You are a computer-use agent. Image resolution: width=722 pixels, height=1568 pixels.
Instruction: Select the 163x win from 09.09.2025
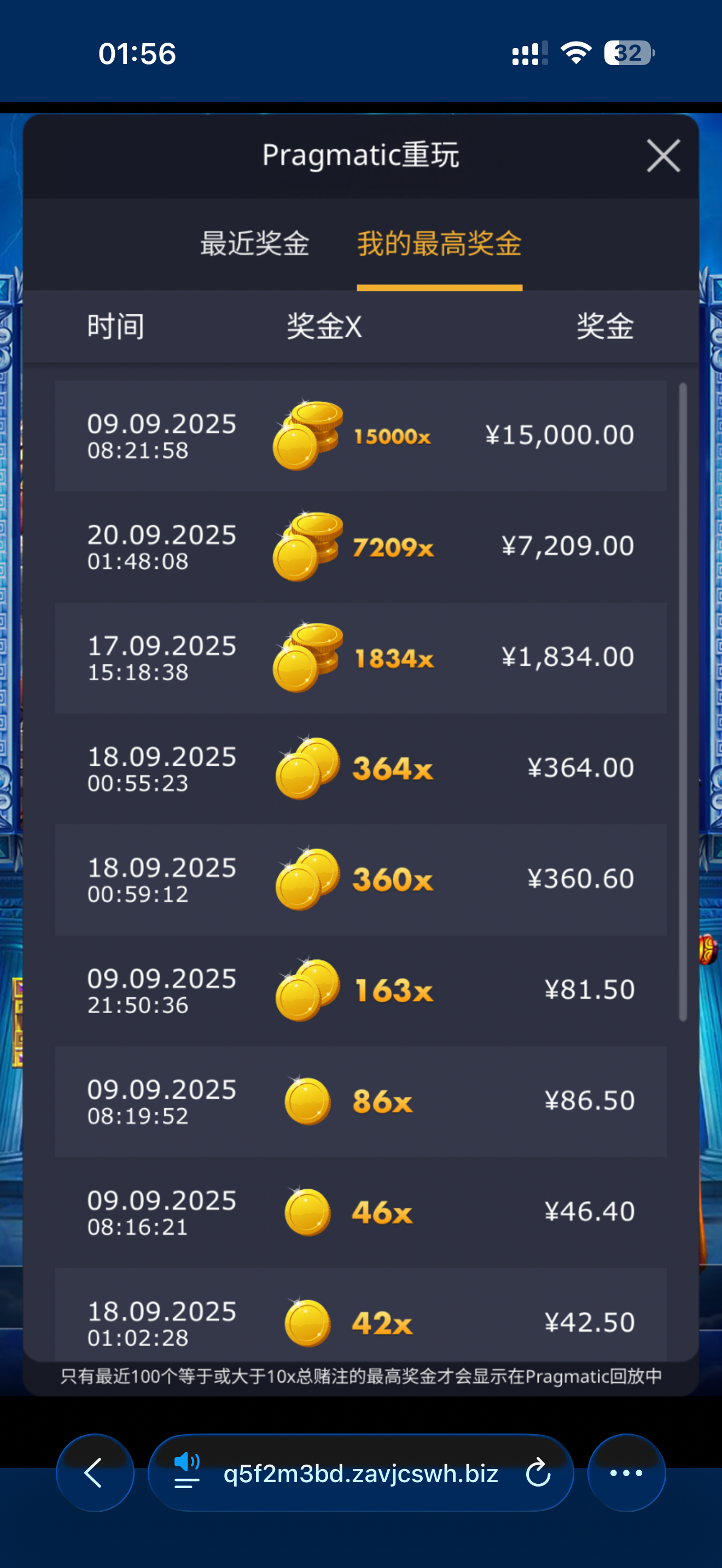pos(360,990)
